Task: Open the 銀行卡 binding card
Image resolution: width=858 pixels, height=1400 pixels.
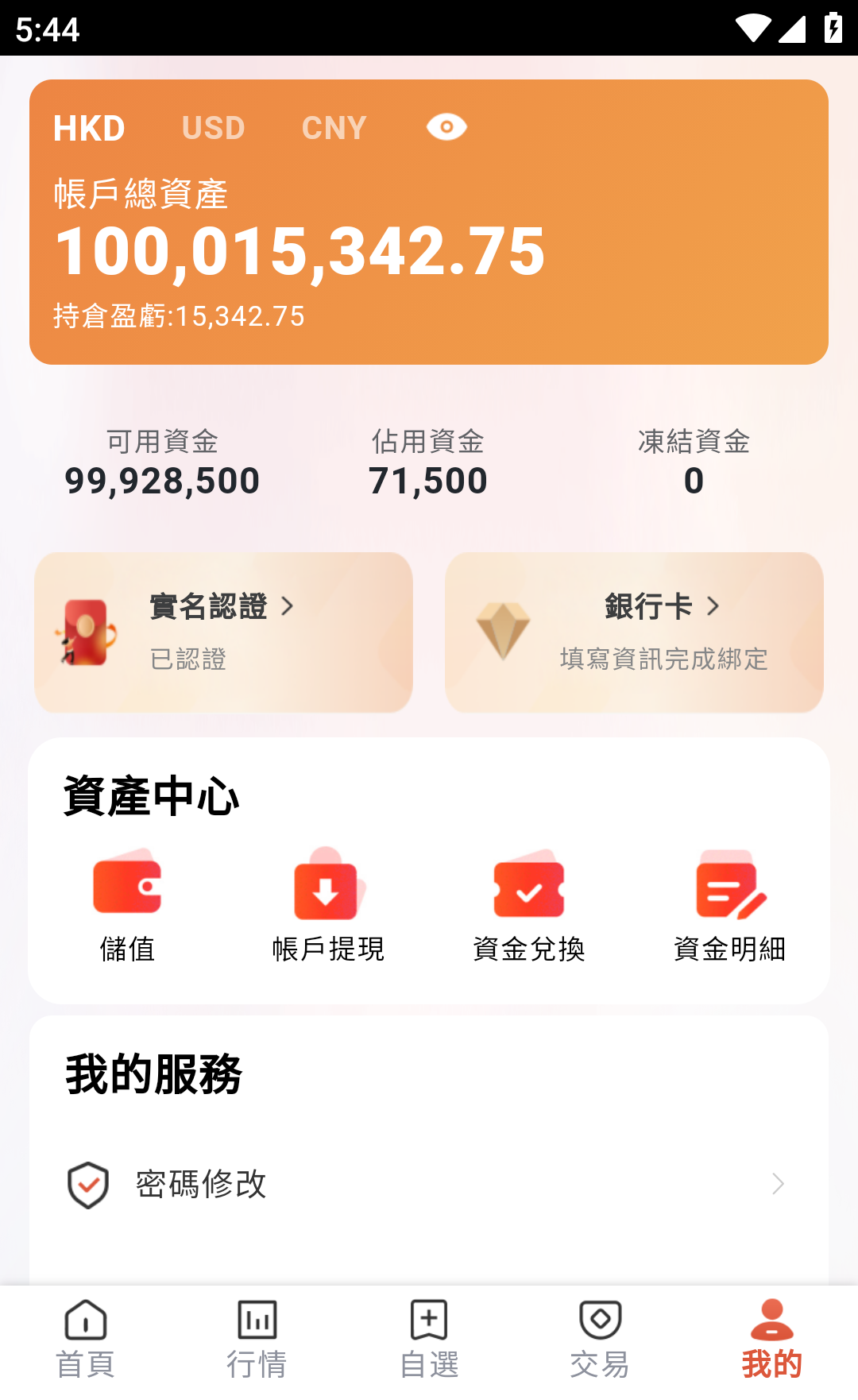Action: pos(634,632)
